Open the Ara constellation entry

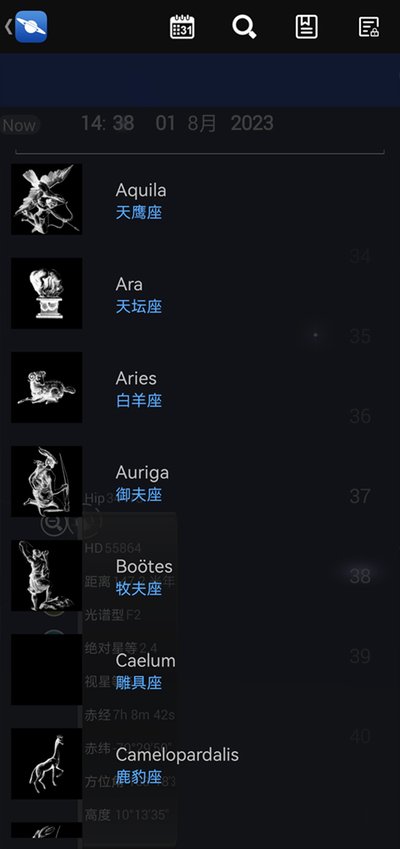(200, 293)
